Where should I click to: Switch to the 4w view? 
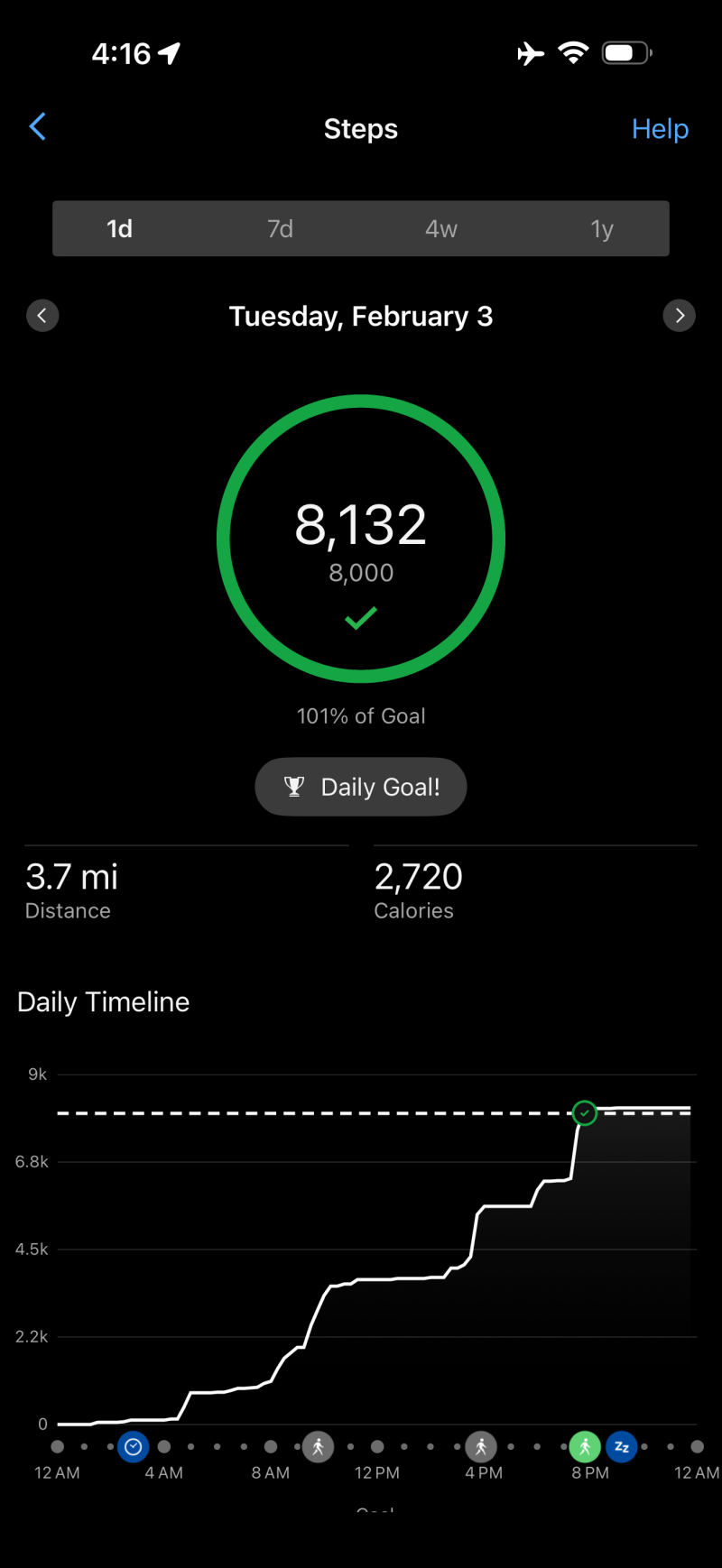[441, 229]
